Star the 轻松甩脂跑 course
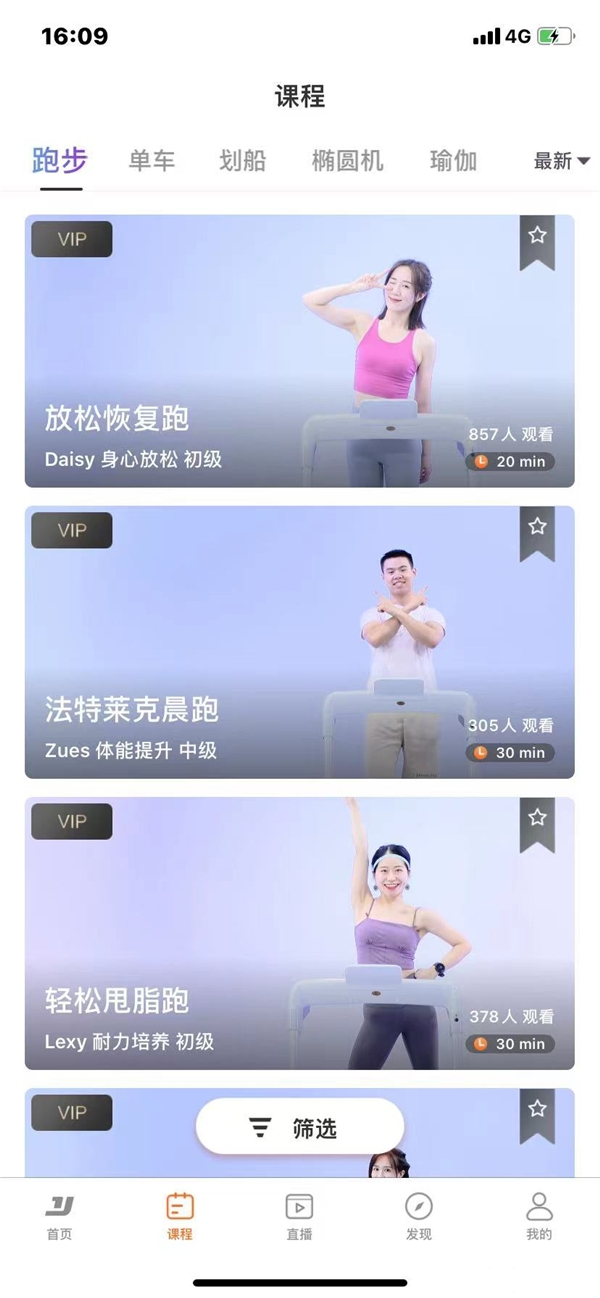Viewport: 600px width, 1298px height. [x=537, y=818]
